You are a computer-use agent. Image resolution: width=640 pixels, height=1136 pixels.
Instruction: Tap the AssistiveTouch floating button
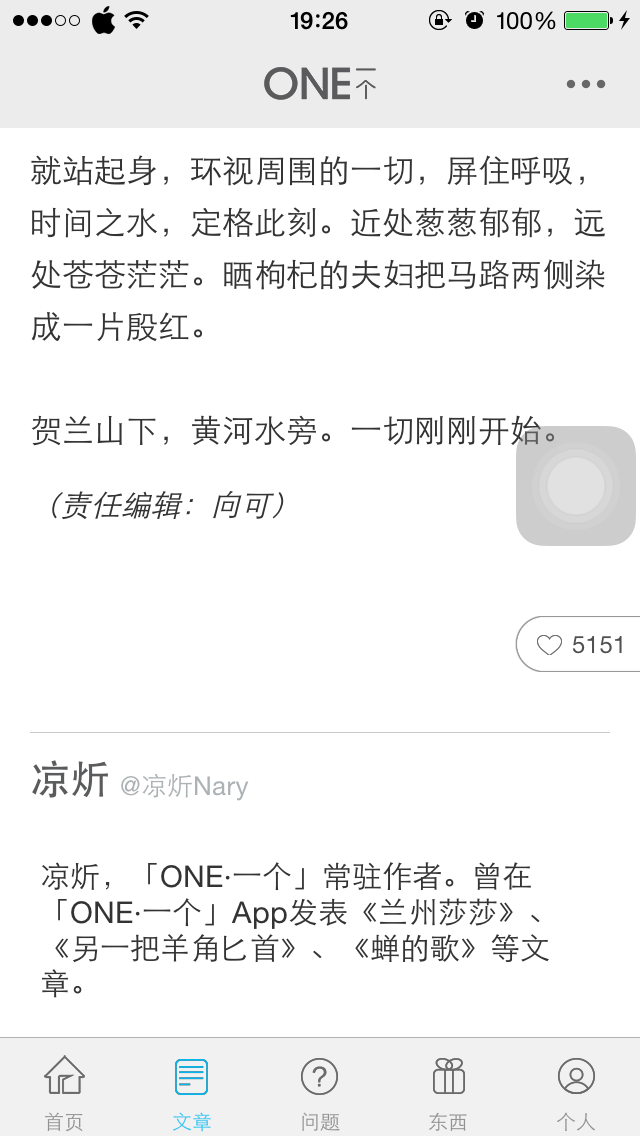point(575,486)
